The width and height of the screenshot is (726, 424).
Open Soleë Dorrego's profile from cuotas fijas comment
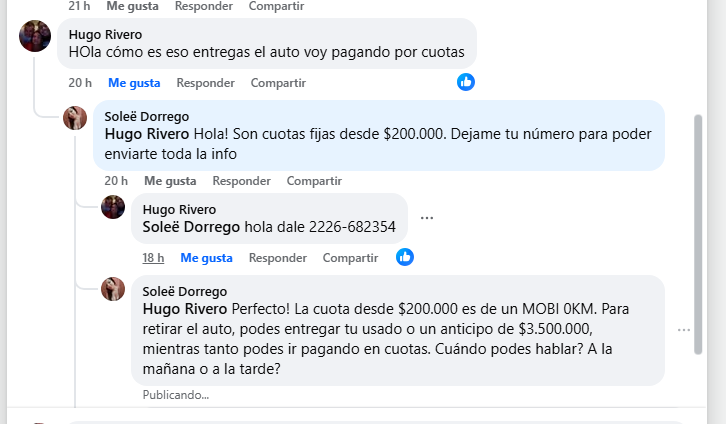[x=146, y=116]
